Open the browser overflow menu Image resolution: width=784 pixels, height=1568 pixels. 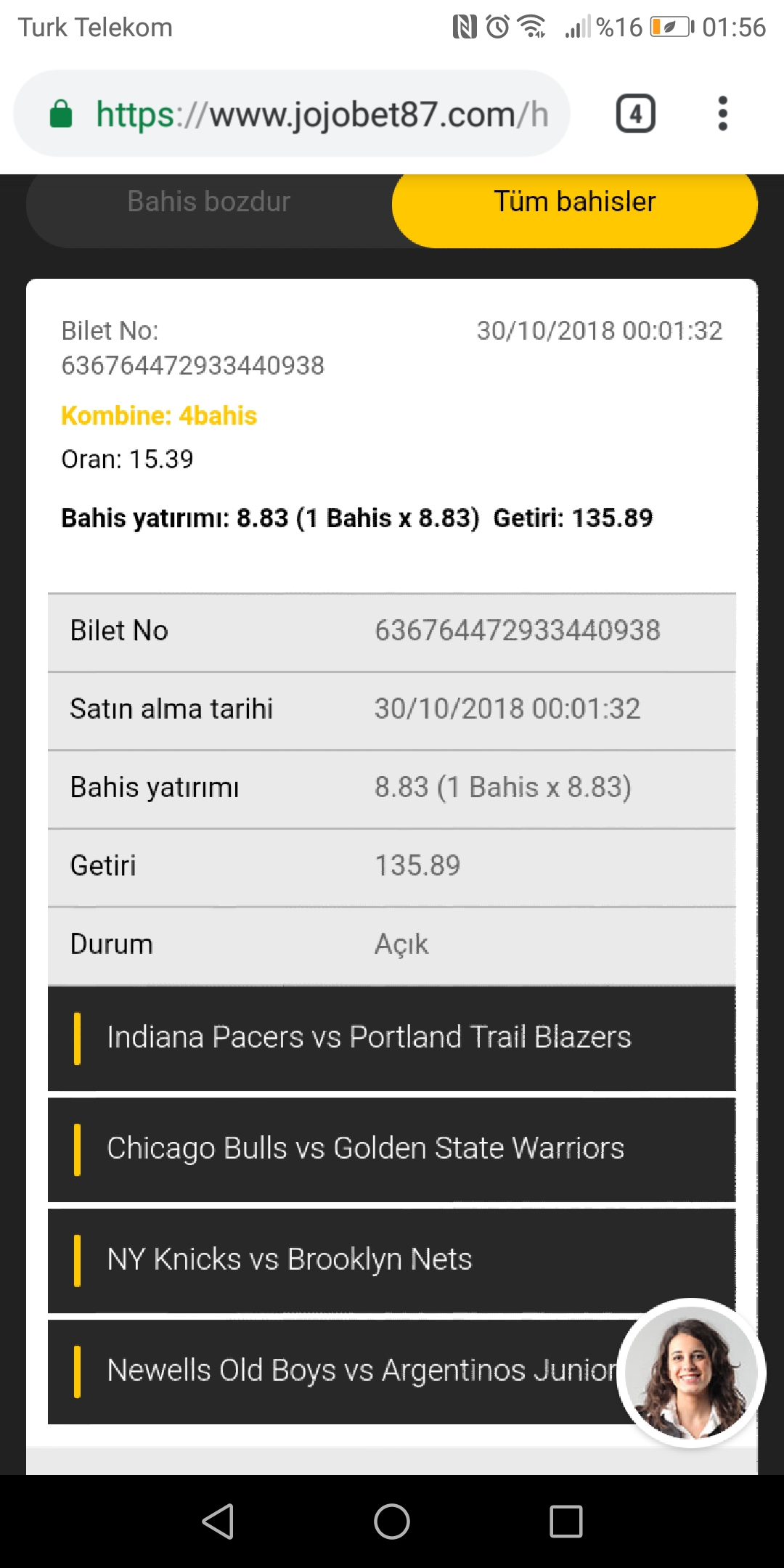[x=722, y=114]
